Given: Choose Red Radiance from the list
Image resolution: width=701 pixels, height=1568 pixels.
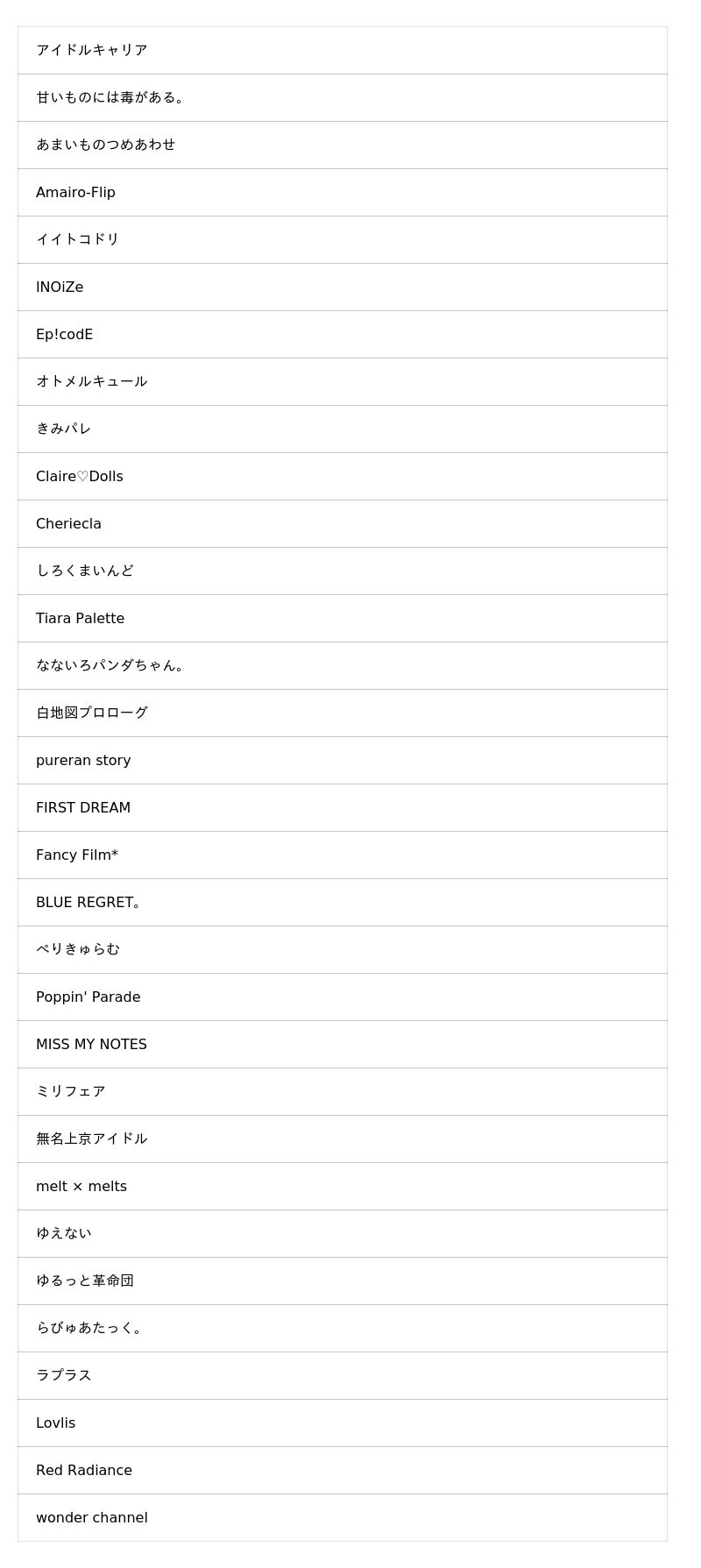Looking at the screenshot, I should [x=84, y=1470].
